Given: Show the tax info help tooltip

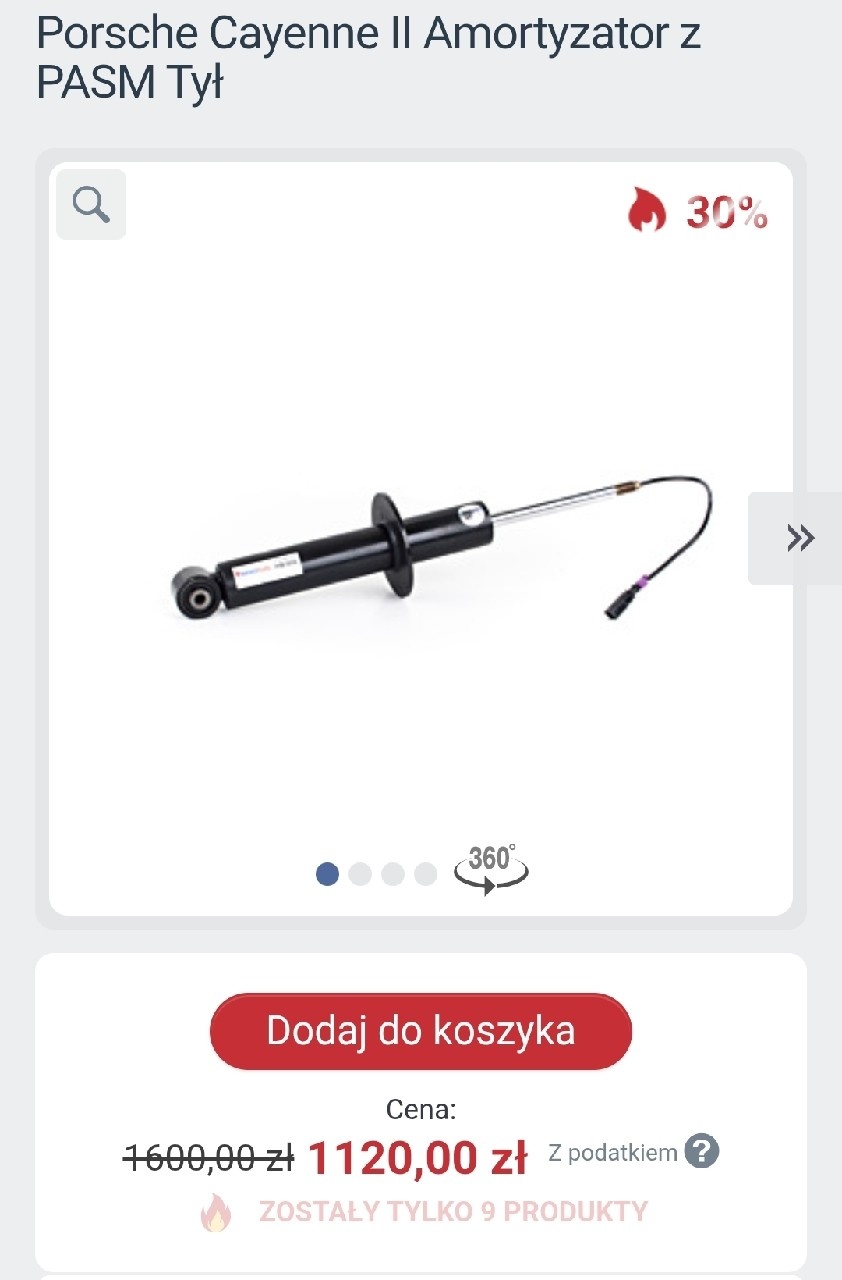Looking at the screenshot, I should point(702,1152).
